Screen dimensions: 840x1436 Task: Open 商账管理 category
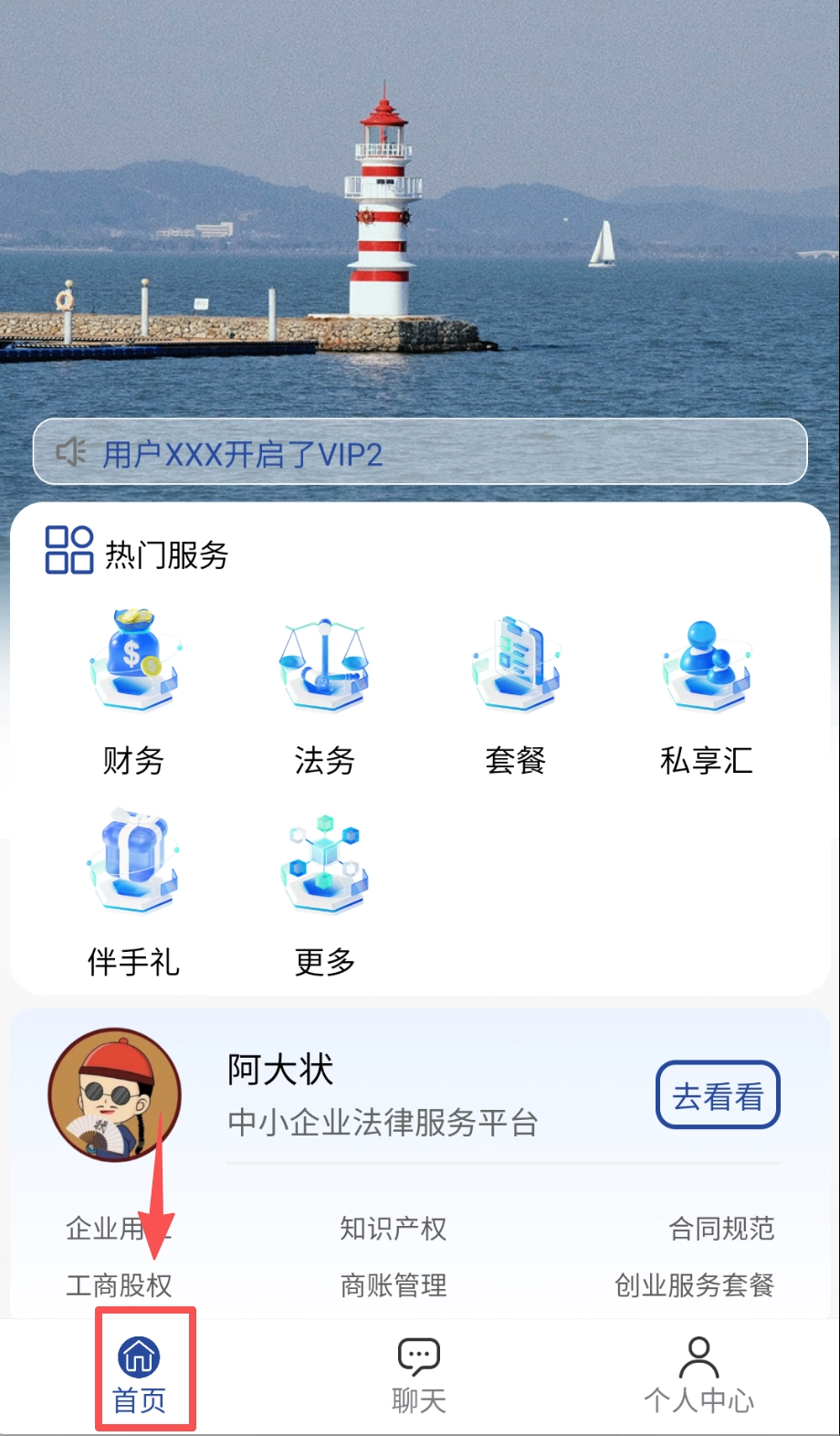pyautogui.click(x=393, y=1285)
